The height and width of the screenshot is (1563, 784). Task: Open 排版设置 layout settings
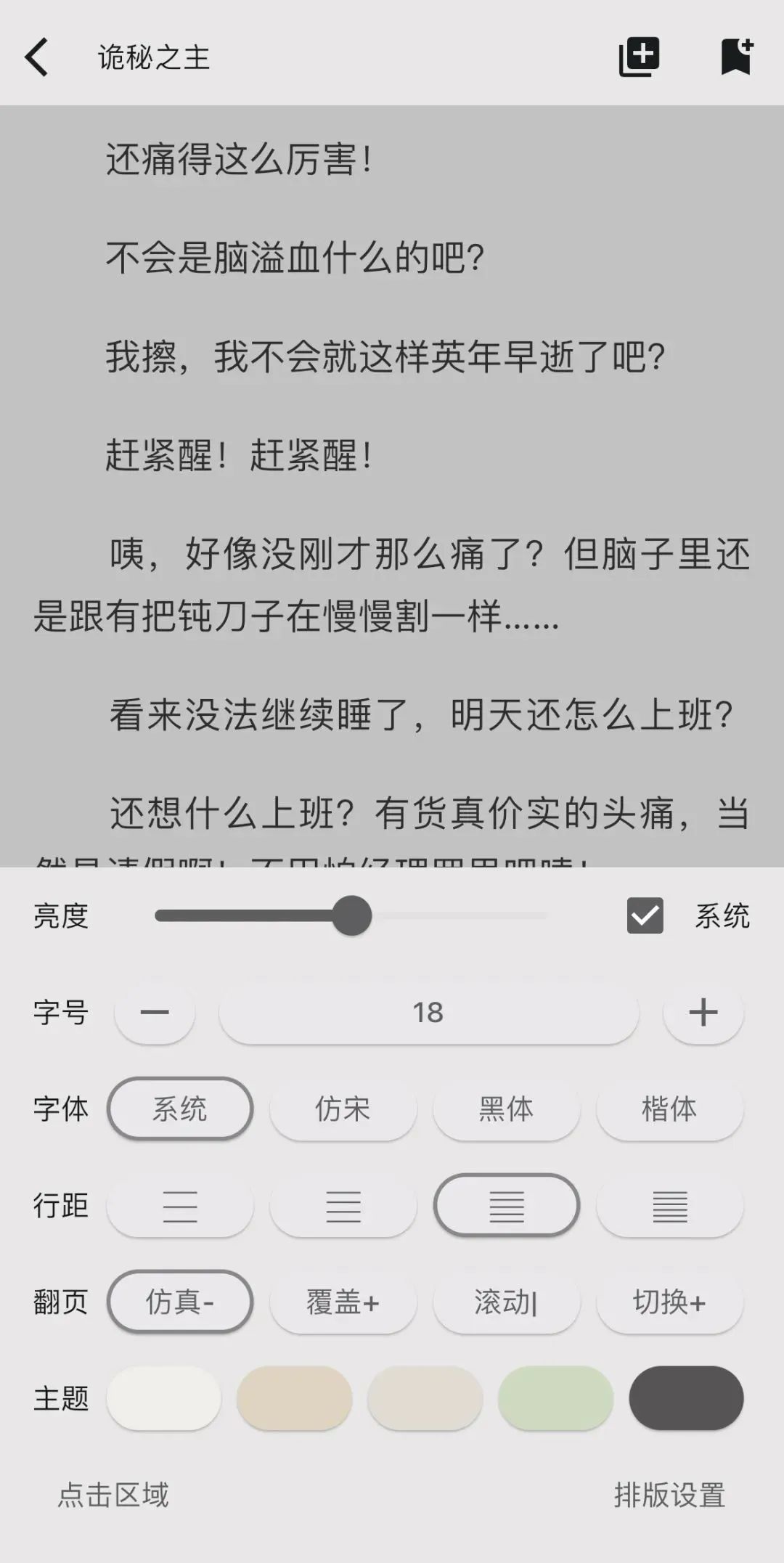pyautogui.click(x=669, y=1495)
